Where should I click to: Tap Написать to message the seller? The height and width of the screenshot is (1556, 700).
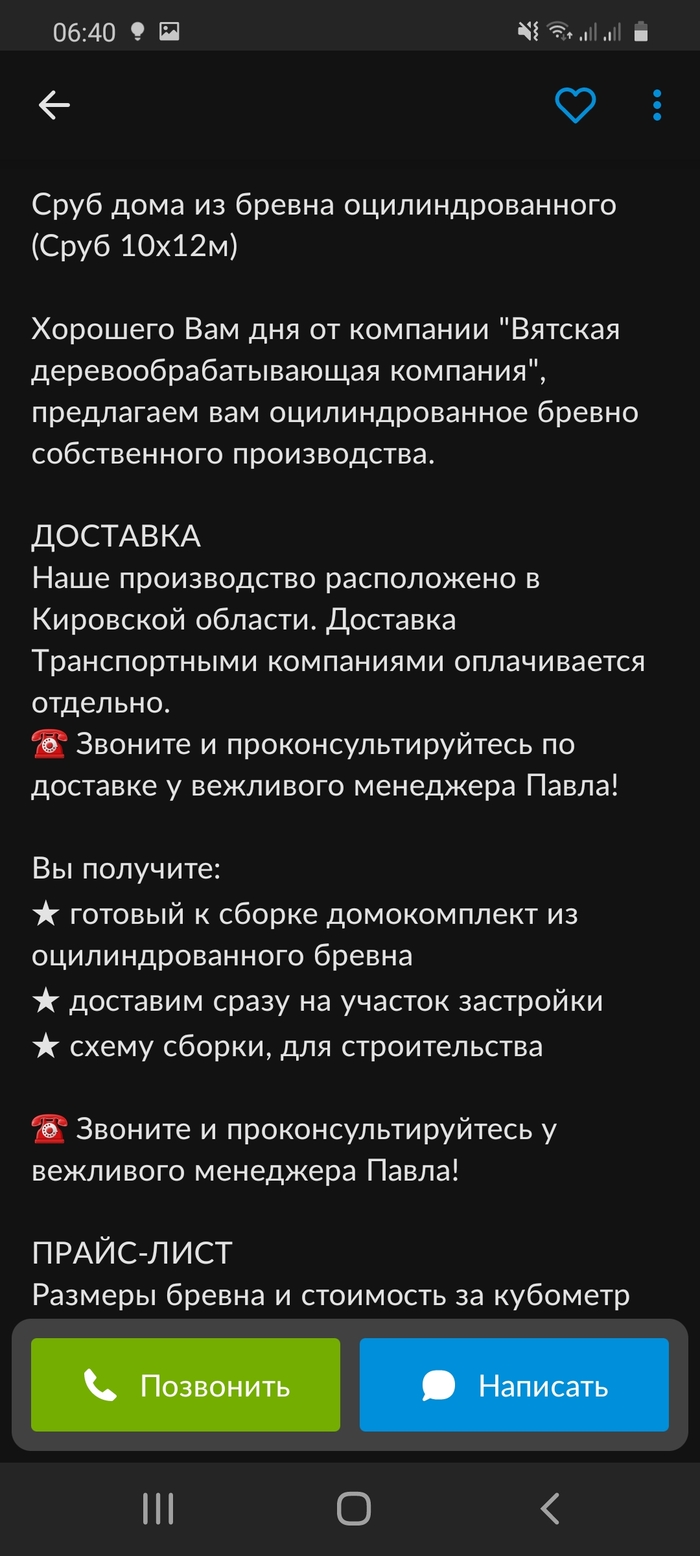[x=514, y=1385]
